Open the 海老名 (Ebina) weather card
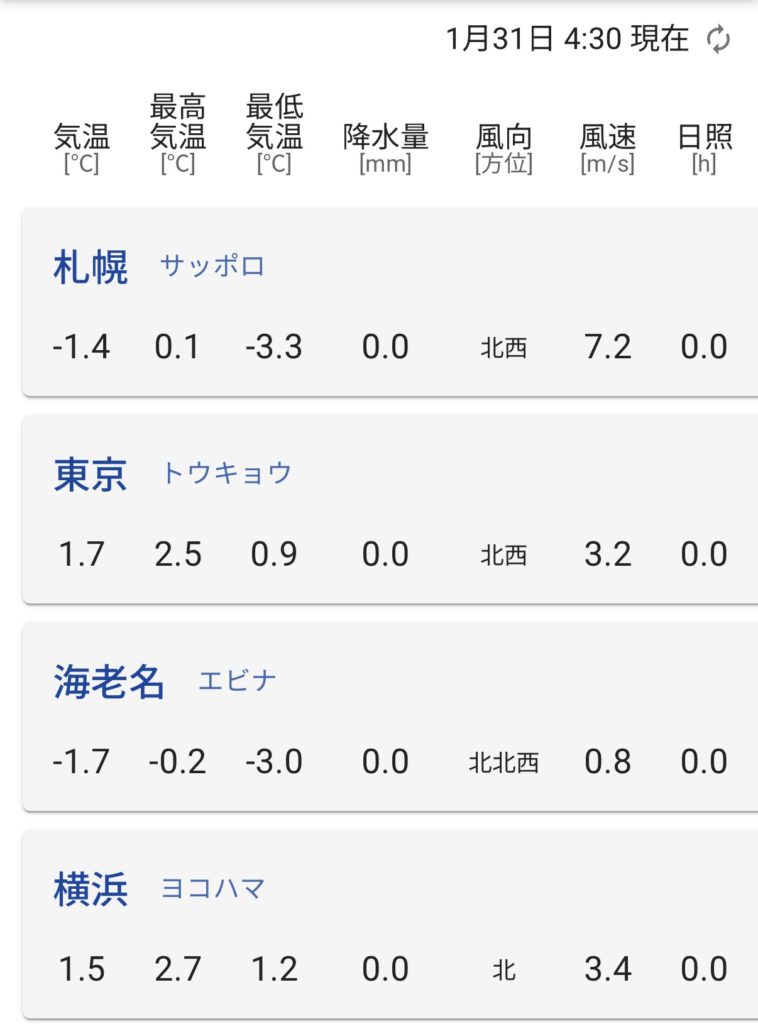758x1024 pixels. point(390,716)
